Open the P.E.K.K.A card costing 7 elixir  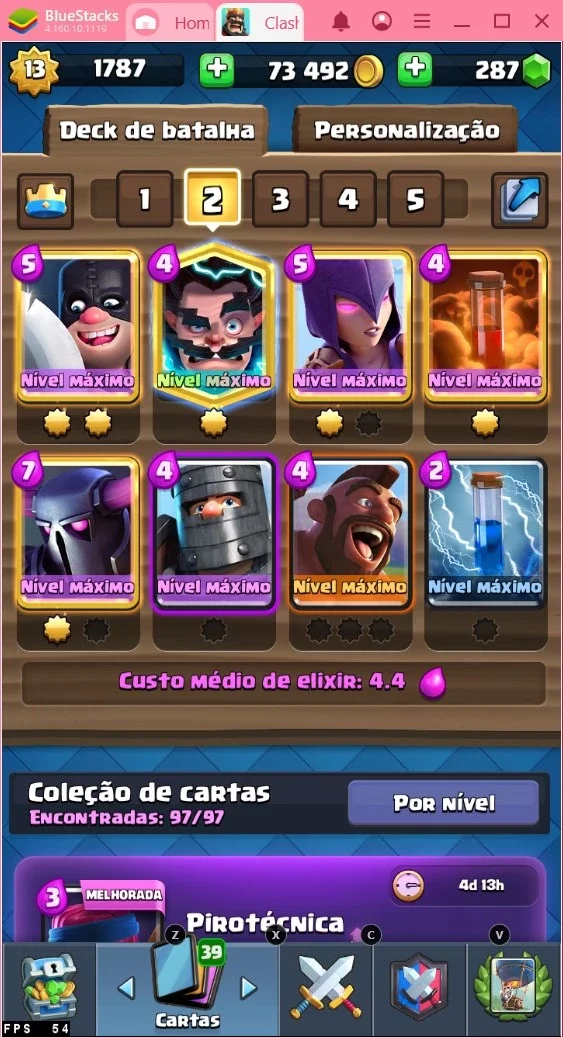(78, 532)
